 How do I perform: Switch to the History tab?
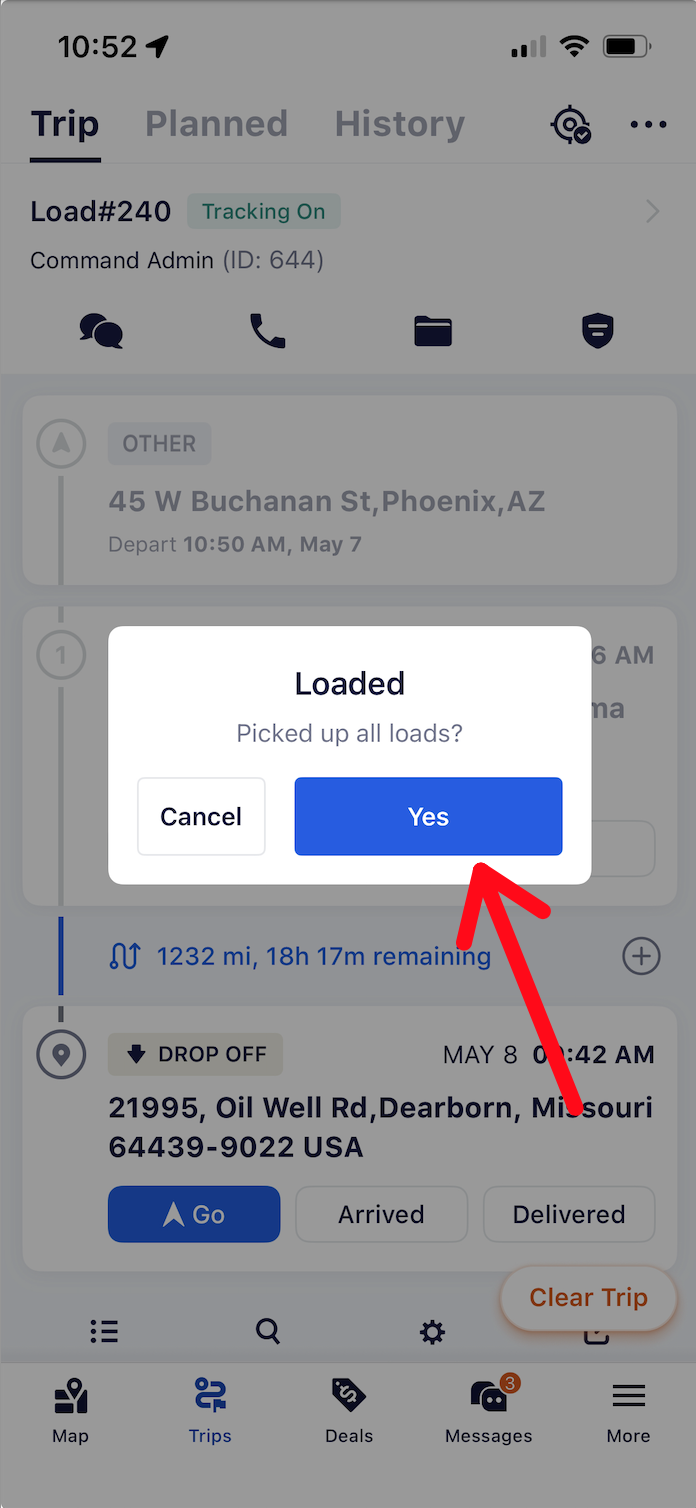(x=399, y=124)
